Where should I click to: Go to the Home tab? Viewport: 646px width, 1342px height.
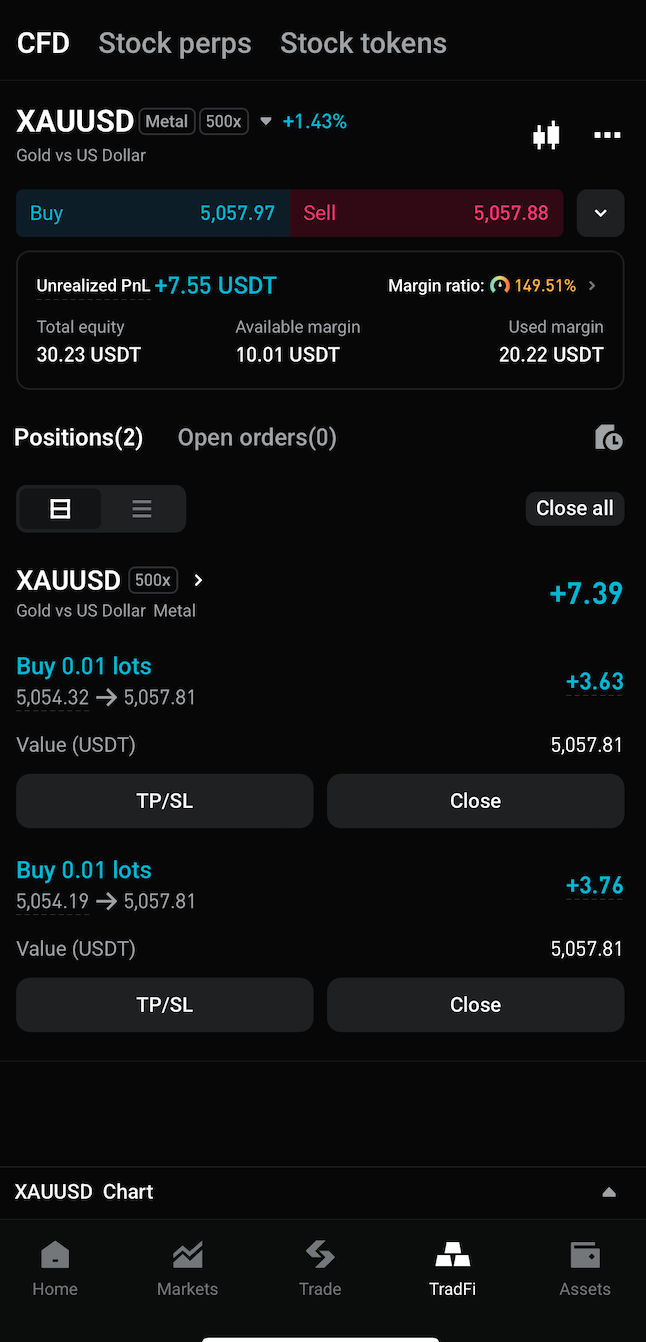(55, 1268)
